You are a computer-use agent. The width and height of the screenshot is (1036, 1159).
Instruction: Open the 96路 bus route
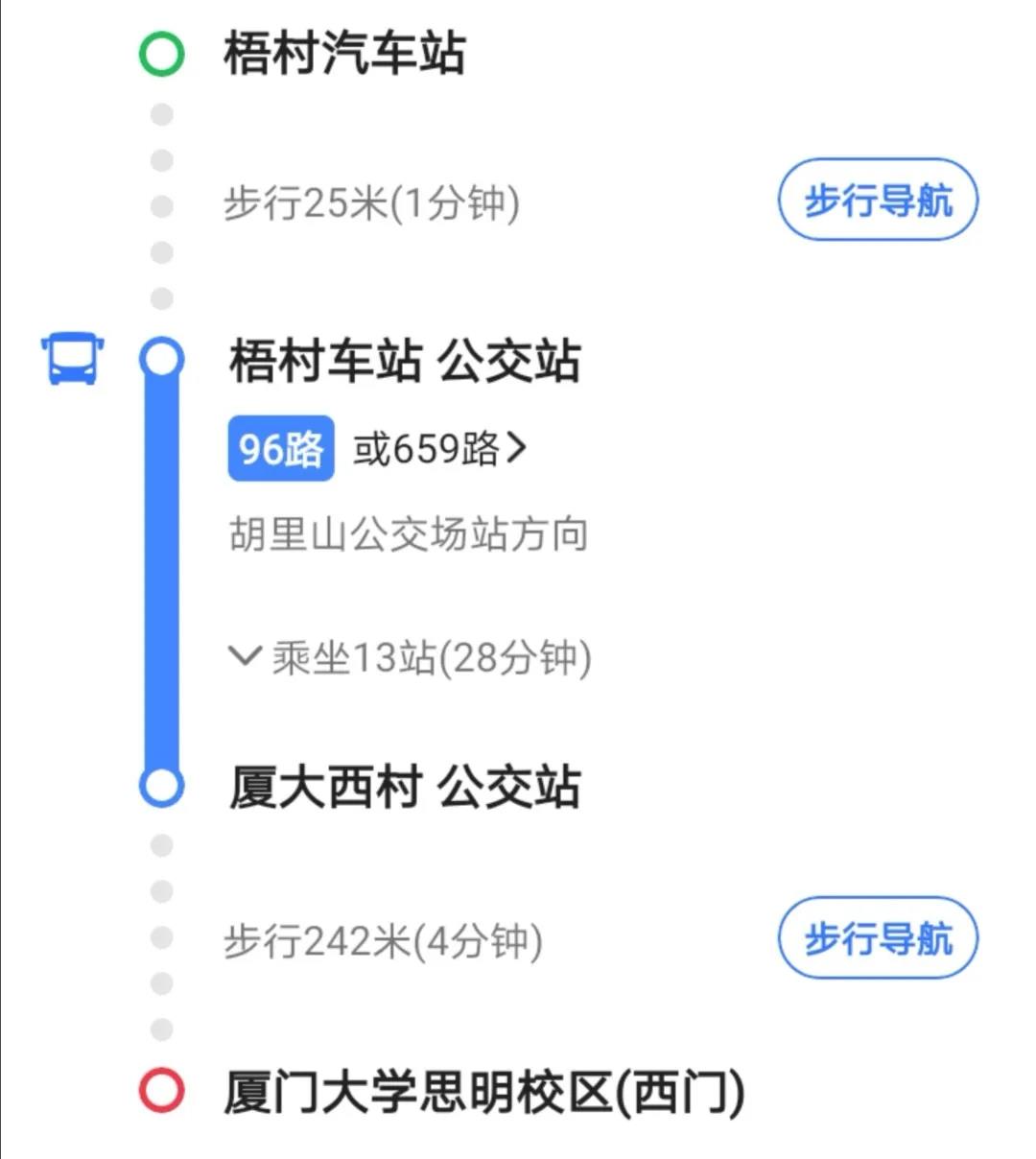[281, 448]
